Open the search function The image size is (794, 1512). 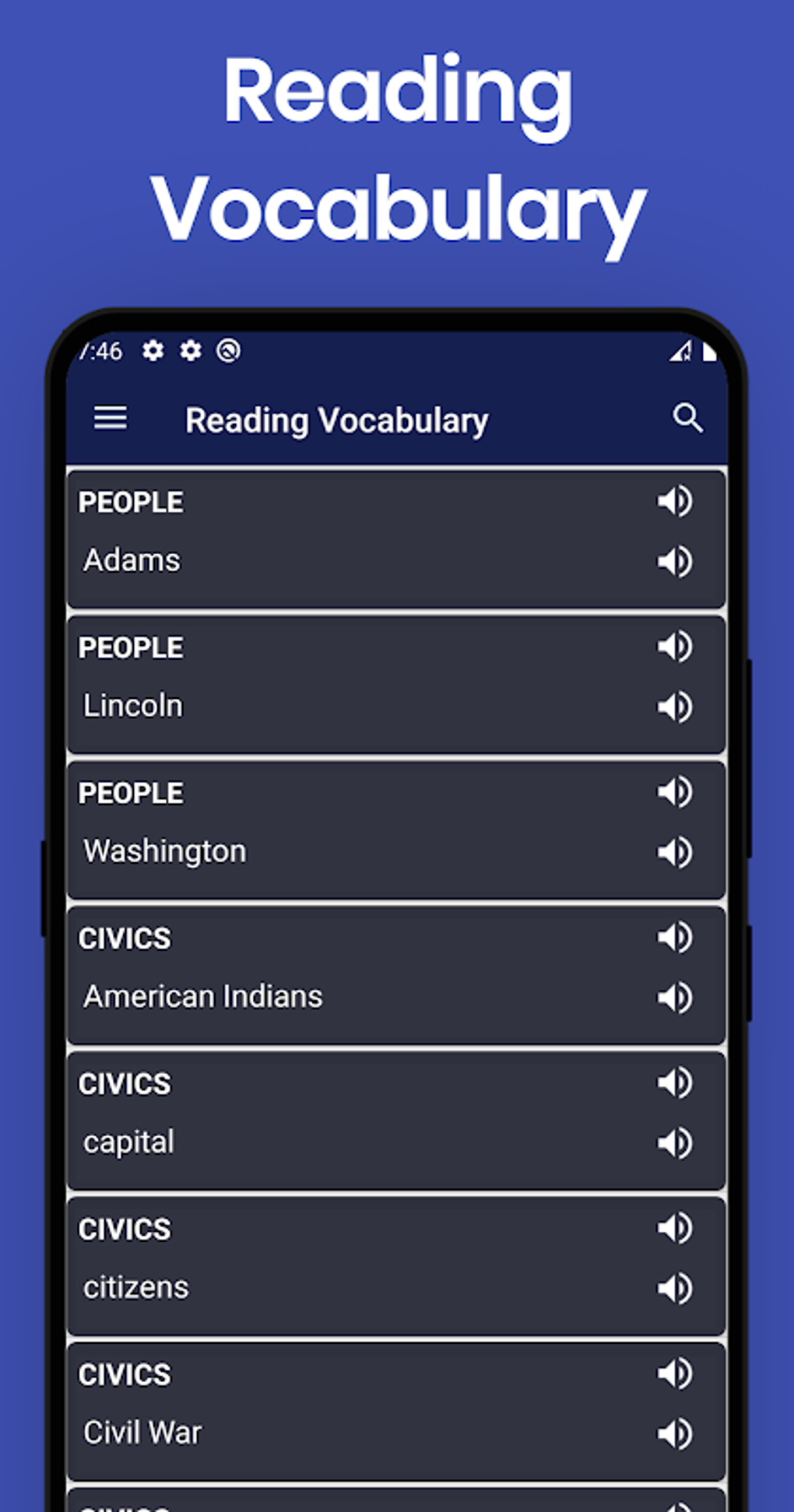[x=688, y=419]
